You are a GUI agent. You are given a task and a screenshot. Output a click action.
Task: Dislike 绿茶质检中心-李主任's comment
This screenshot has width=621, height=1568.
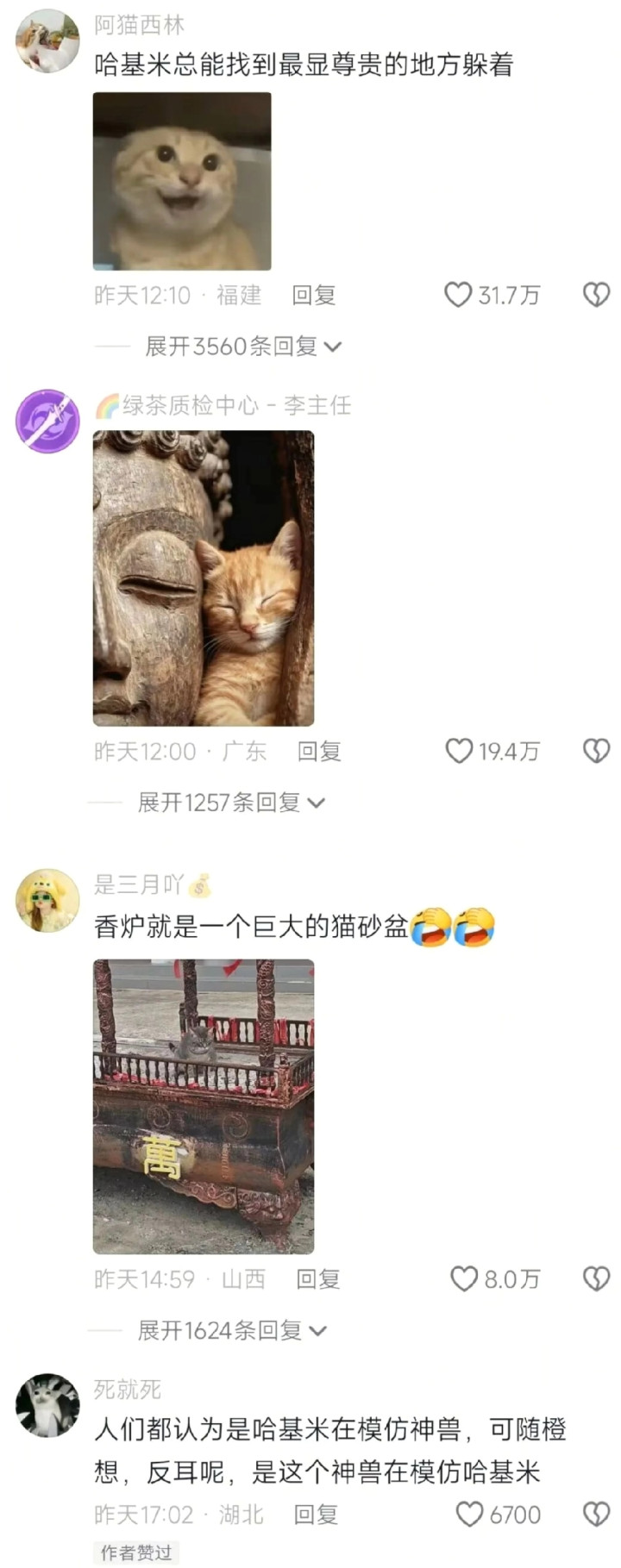pos(596,751)
